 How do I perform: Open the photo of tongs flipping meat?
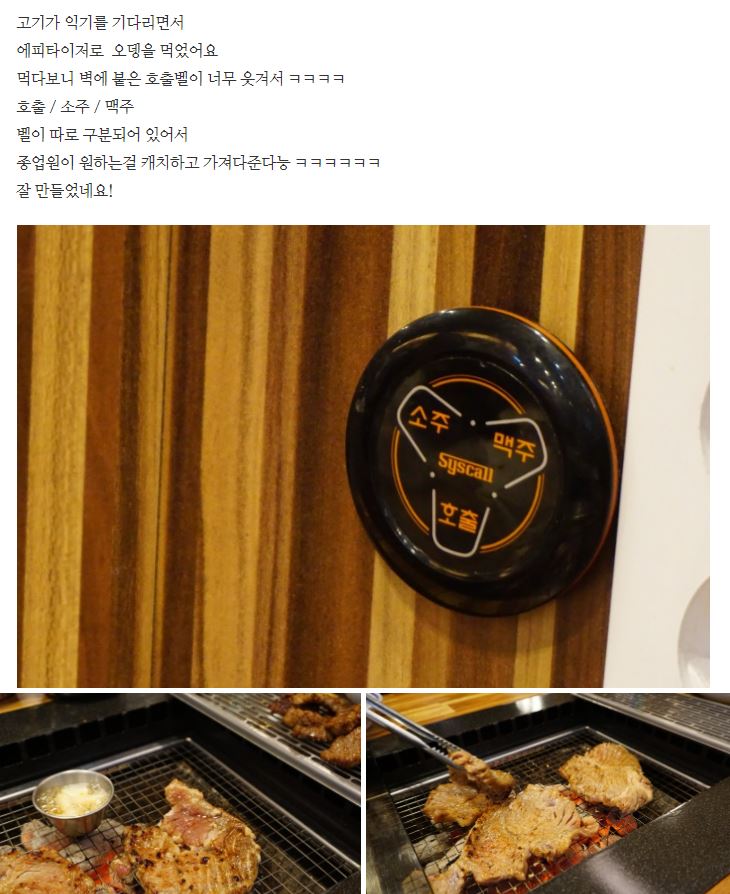coord(548,793)
